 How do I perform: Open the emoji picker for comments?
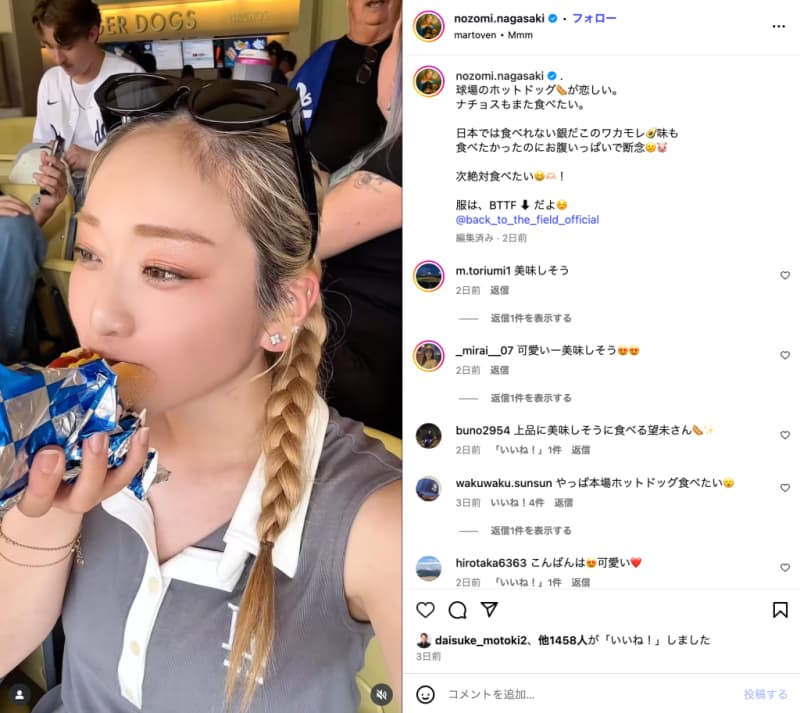425,693
